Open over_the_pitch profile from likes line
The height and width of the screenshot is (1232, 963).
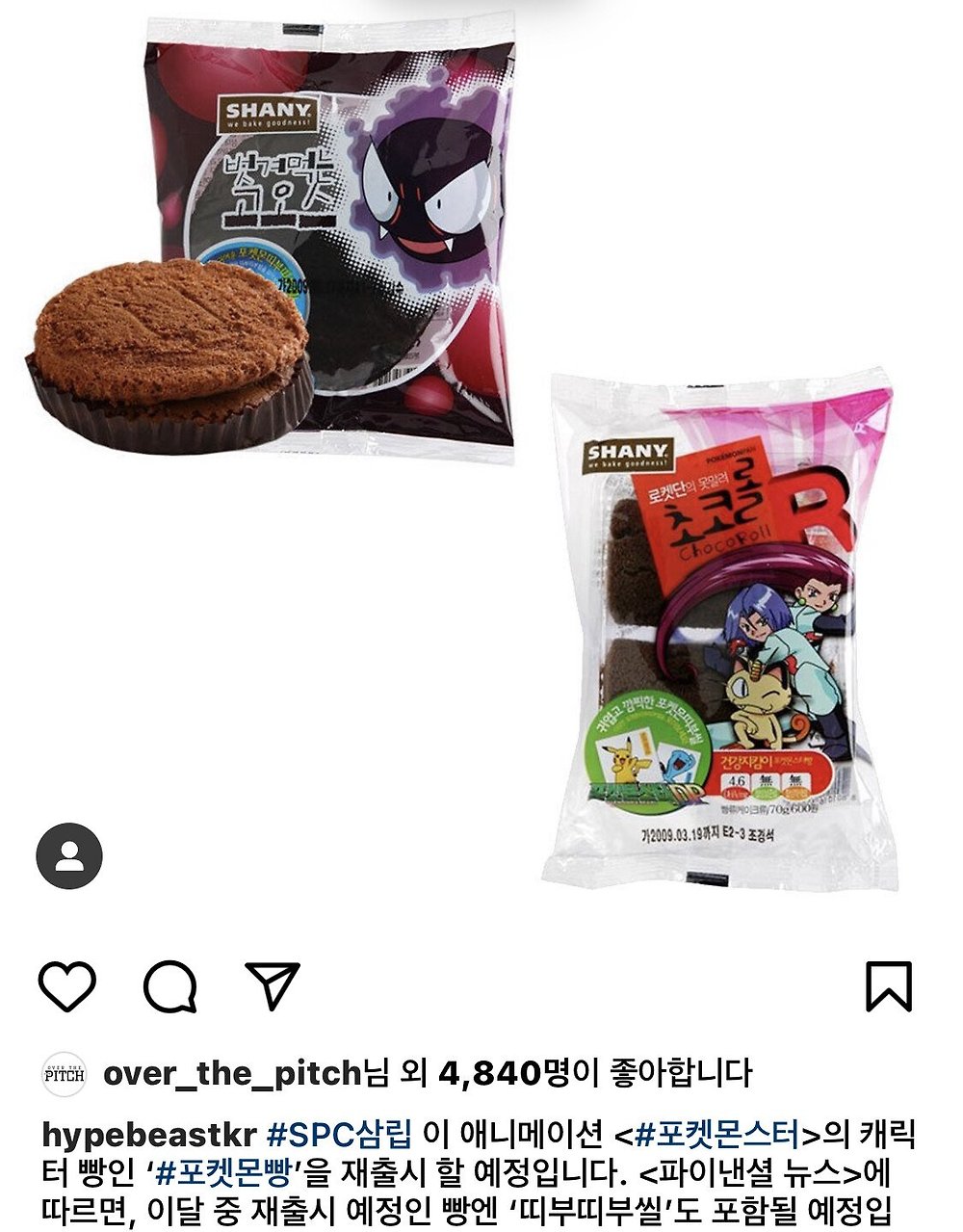pos(231,1073)
